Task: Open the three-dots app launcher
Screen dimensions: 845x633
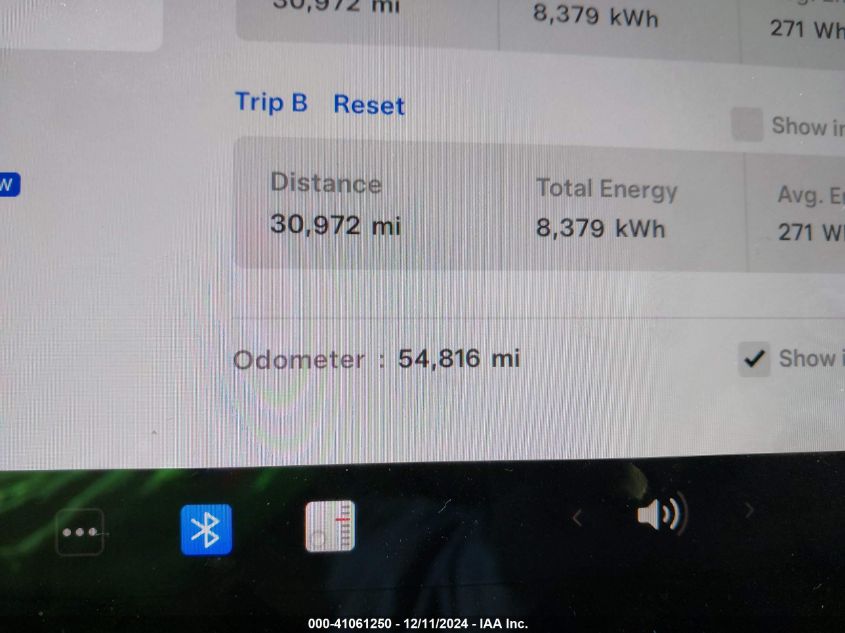Action: click(x=80, y=531)
